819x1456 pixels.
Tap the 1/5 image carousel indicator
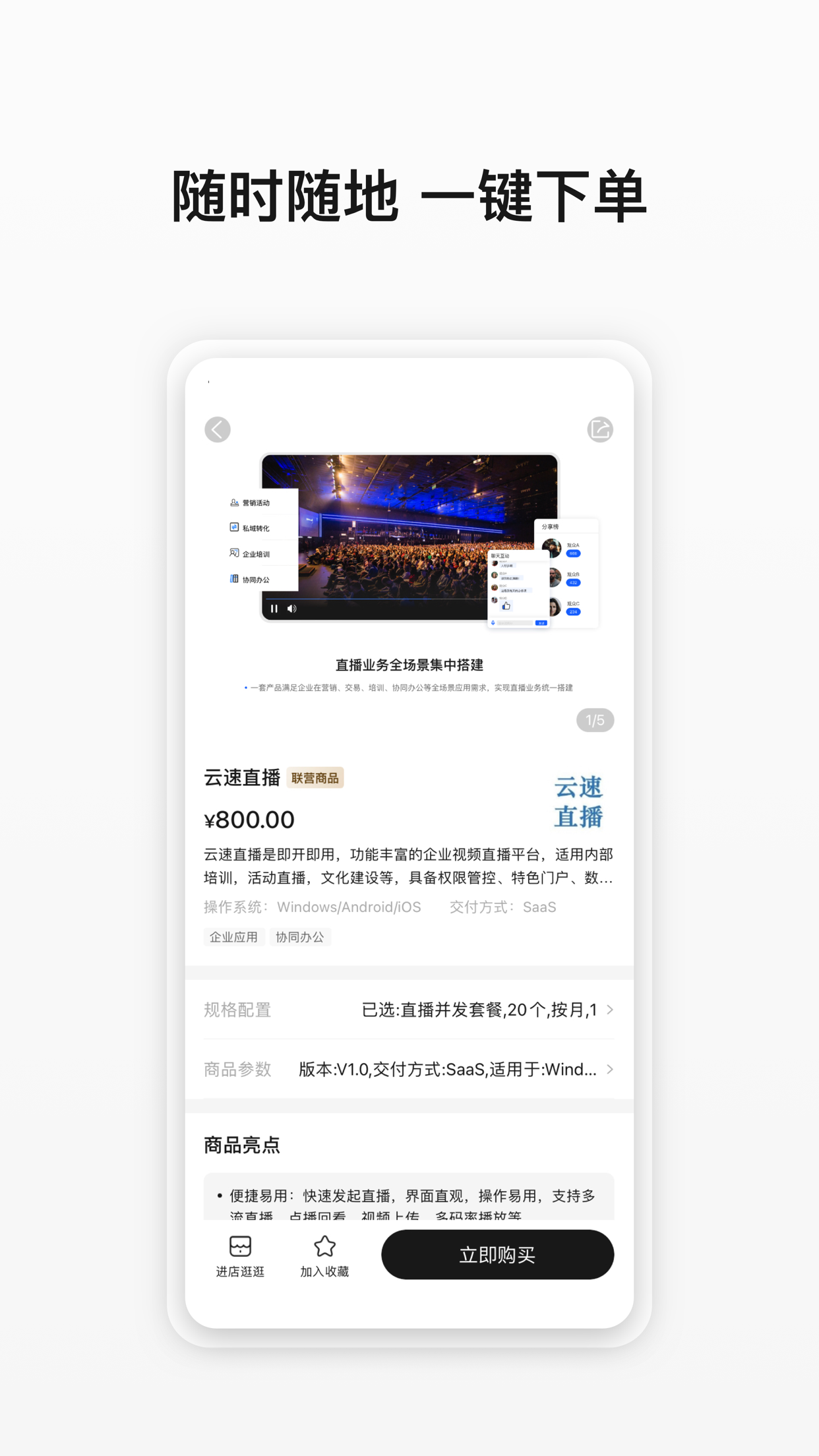(x=594, y=720)
